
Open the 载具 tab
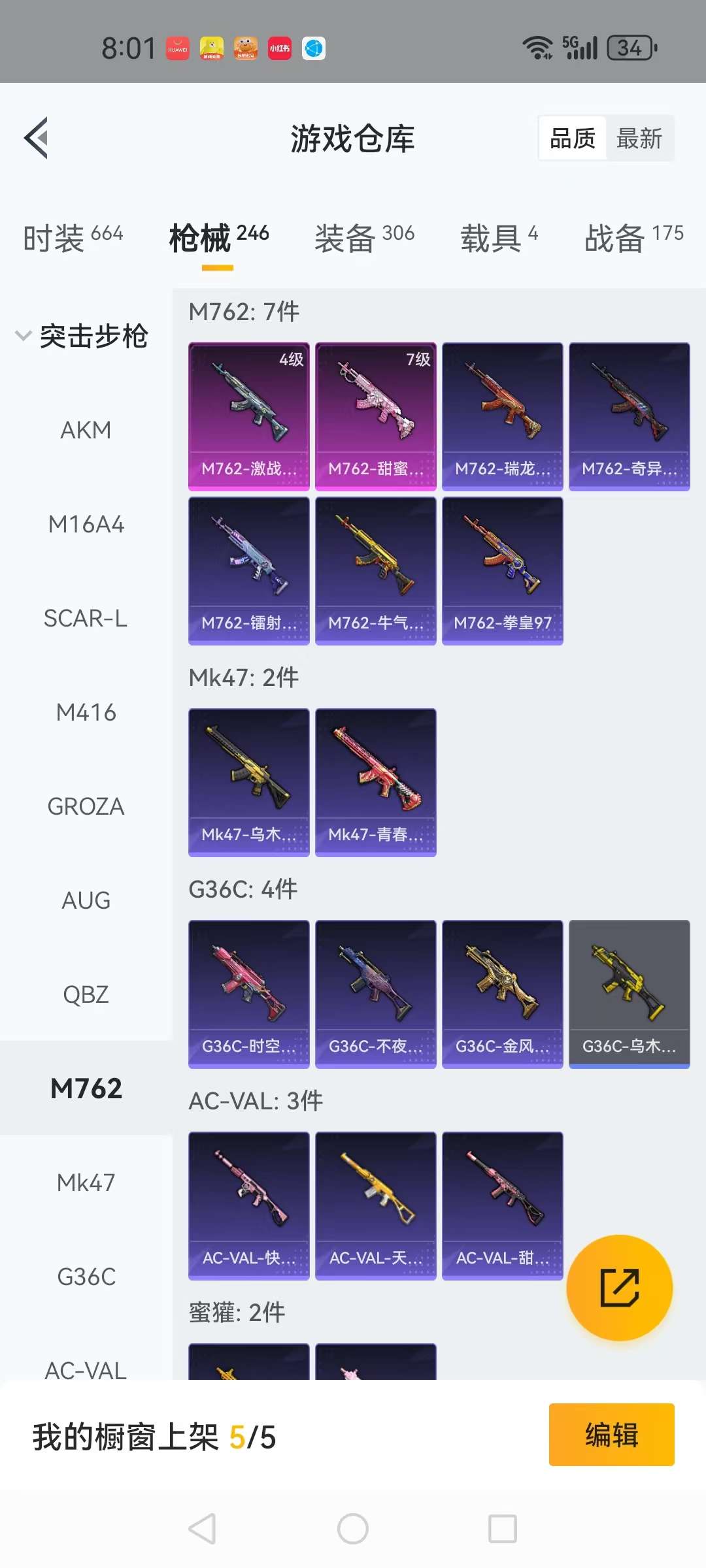499,237
